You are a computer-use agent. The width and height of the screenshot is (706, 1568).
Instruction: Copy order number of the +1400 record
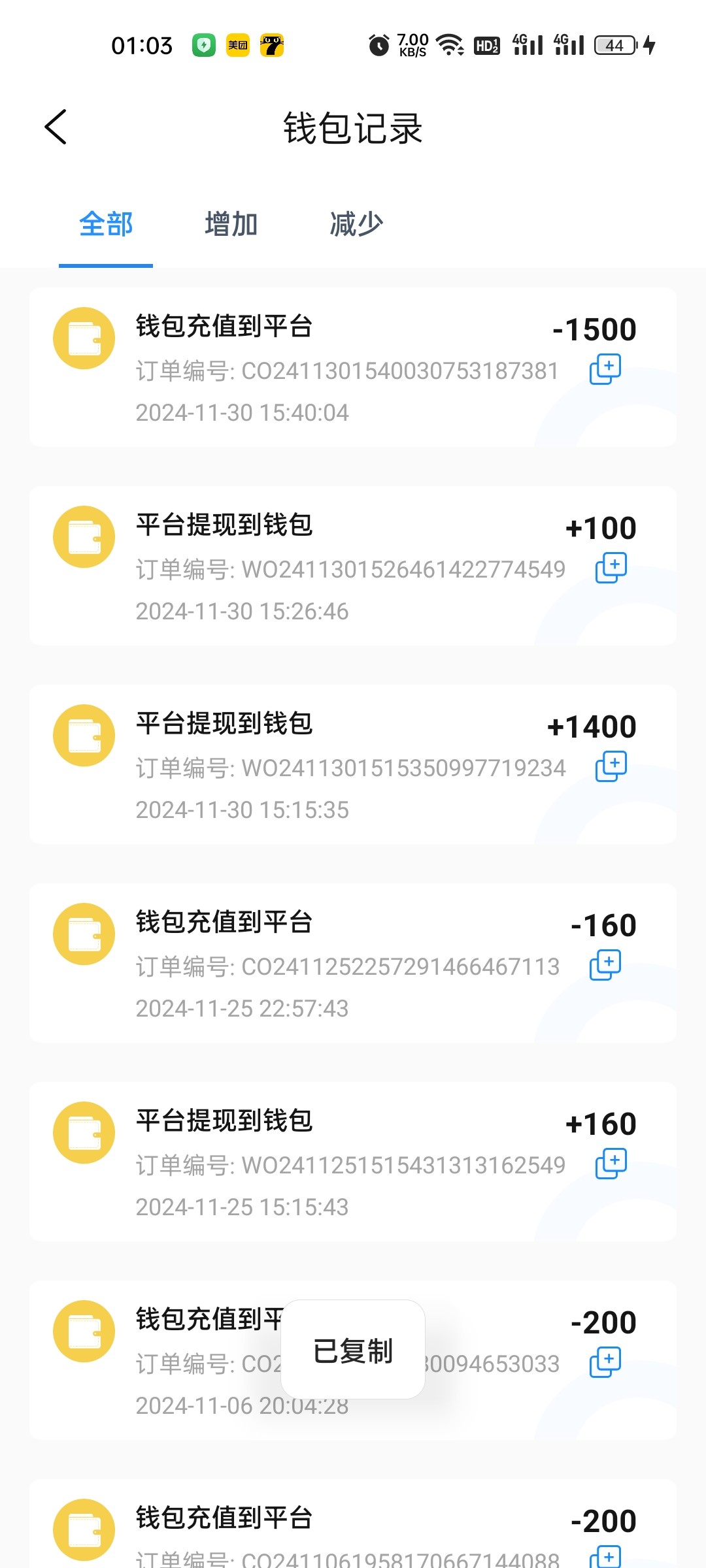(x=611, y=766)
